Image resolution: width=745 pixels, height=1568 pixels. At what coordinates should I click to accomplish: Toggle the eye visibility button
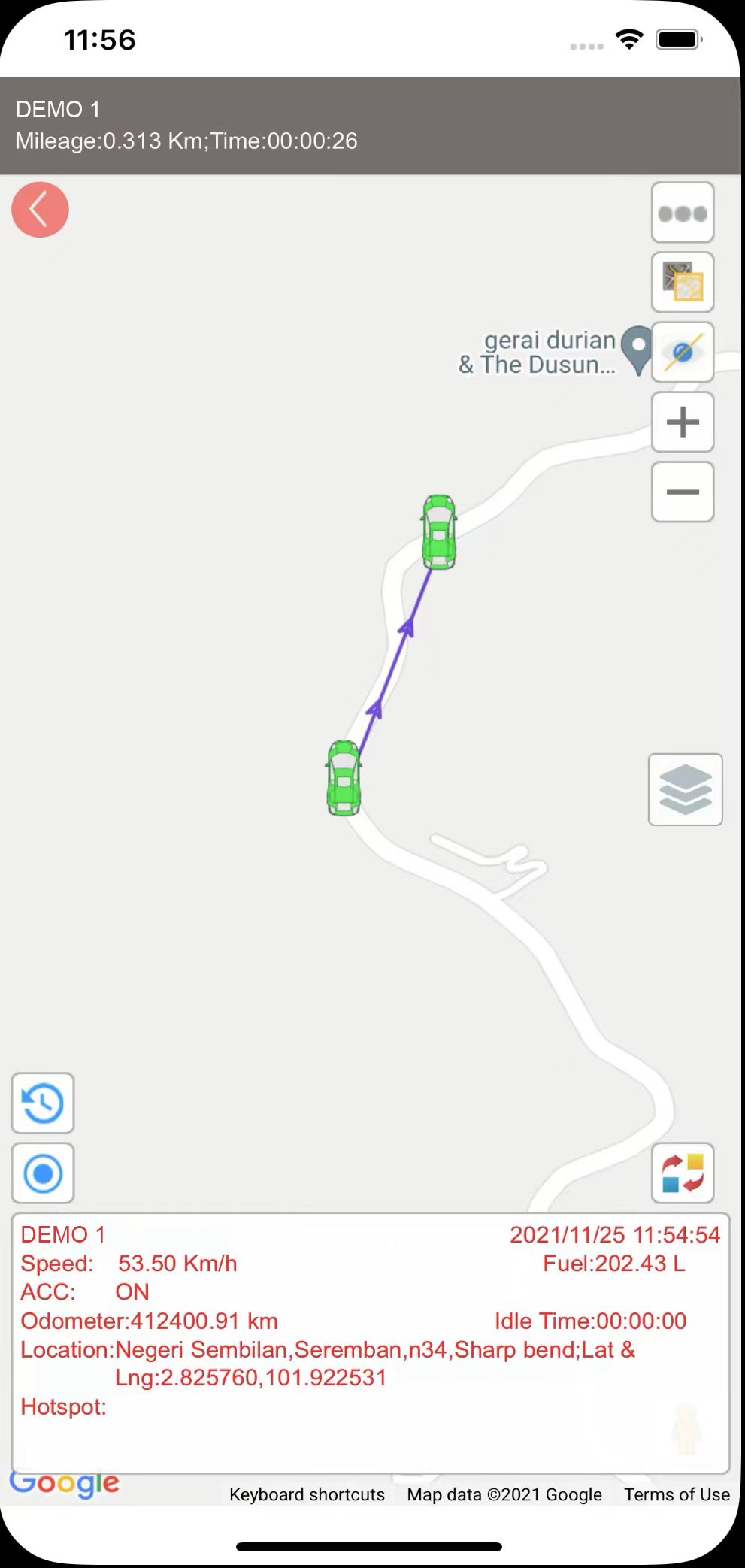(683, 353)
